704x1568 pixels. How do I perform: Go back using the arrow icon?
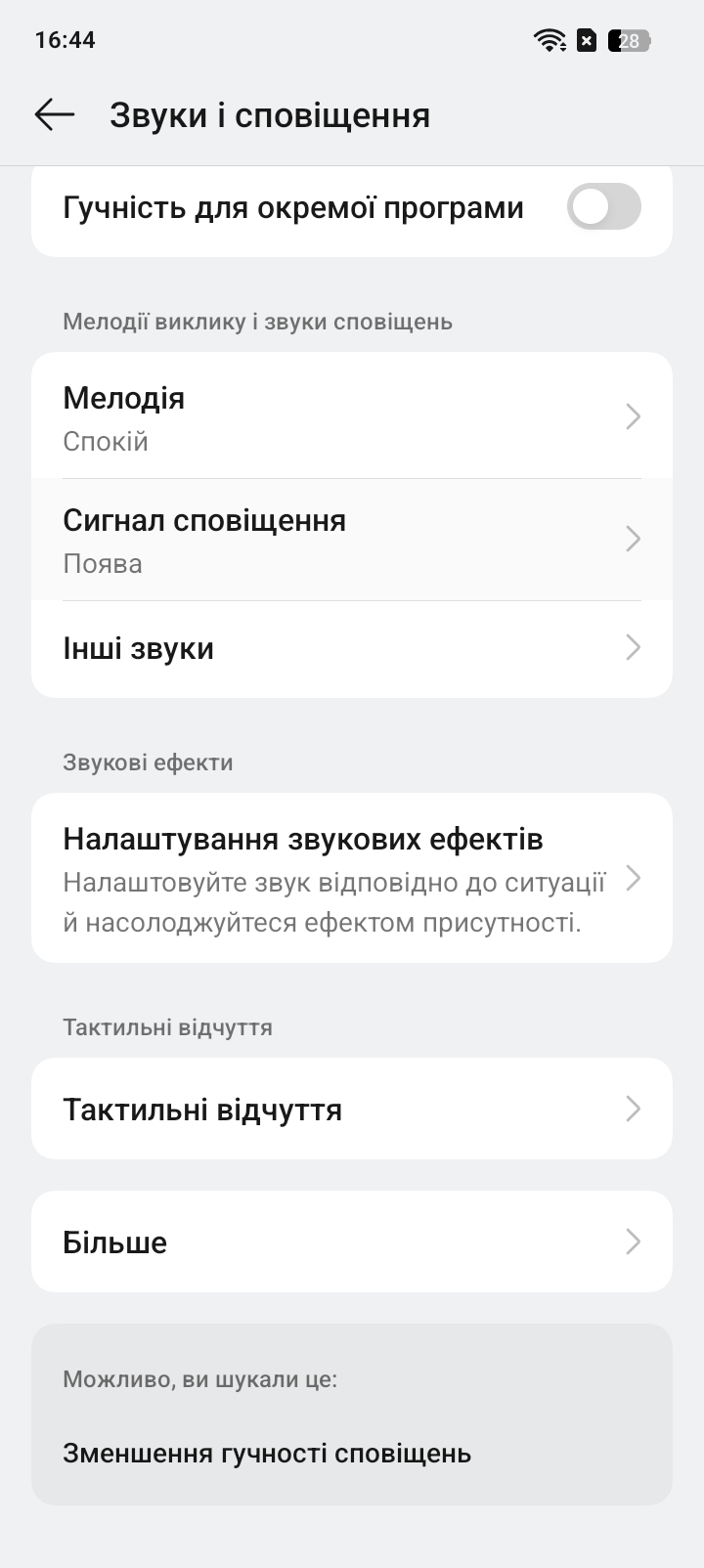click(55, 114)
